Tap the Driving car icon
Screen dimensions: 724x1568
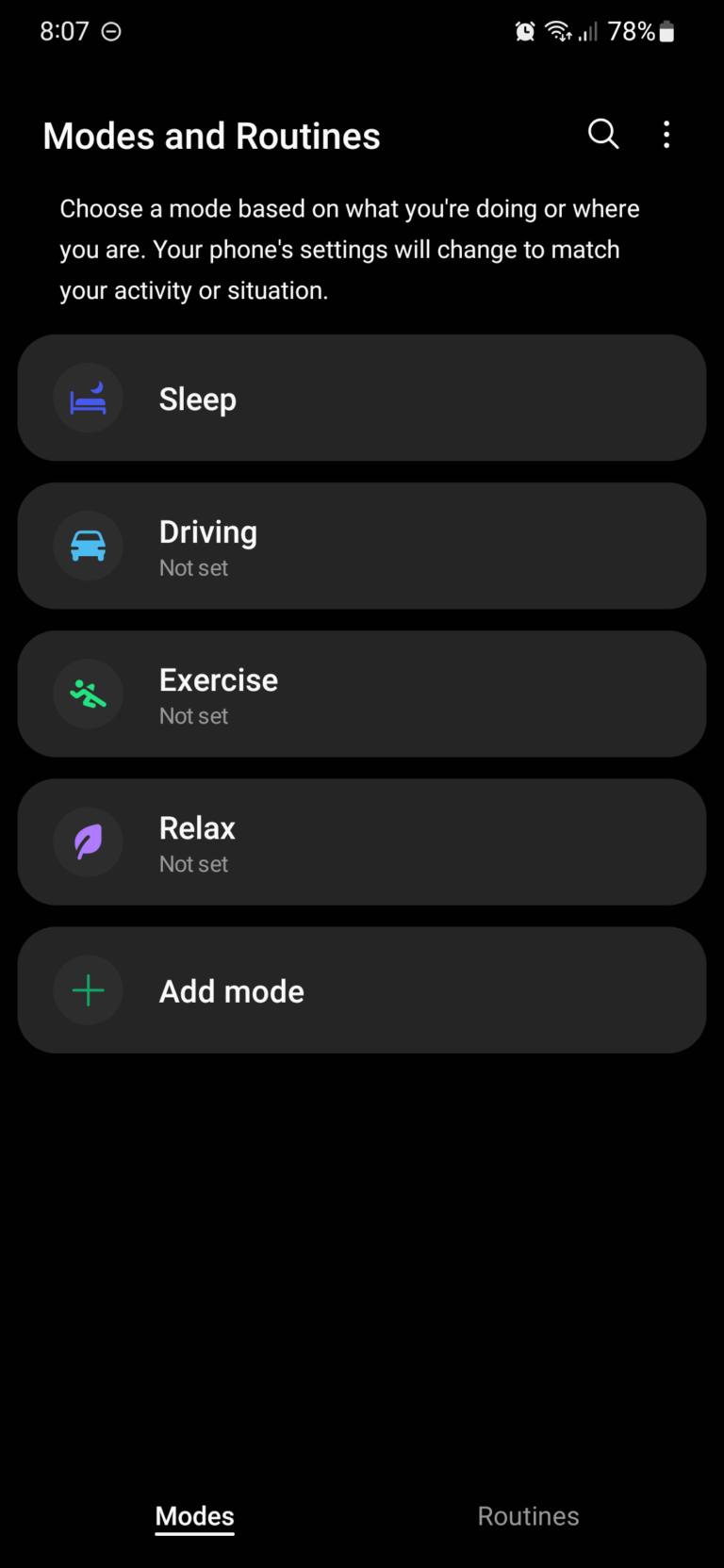pos(88,546)
